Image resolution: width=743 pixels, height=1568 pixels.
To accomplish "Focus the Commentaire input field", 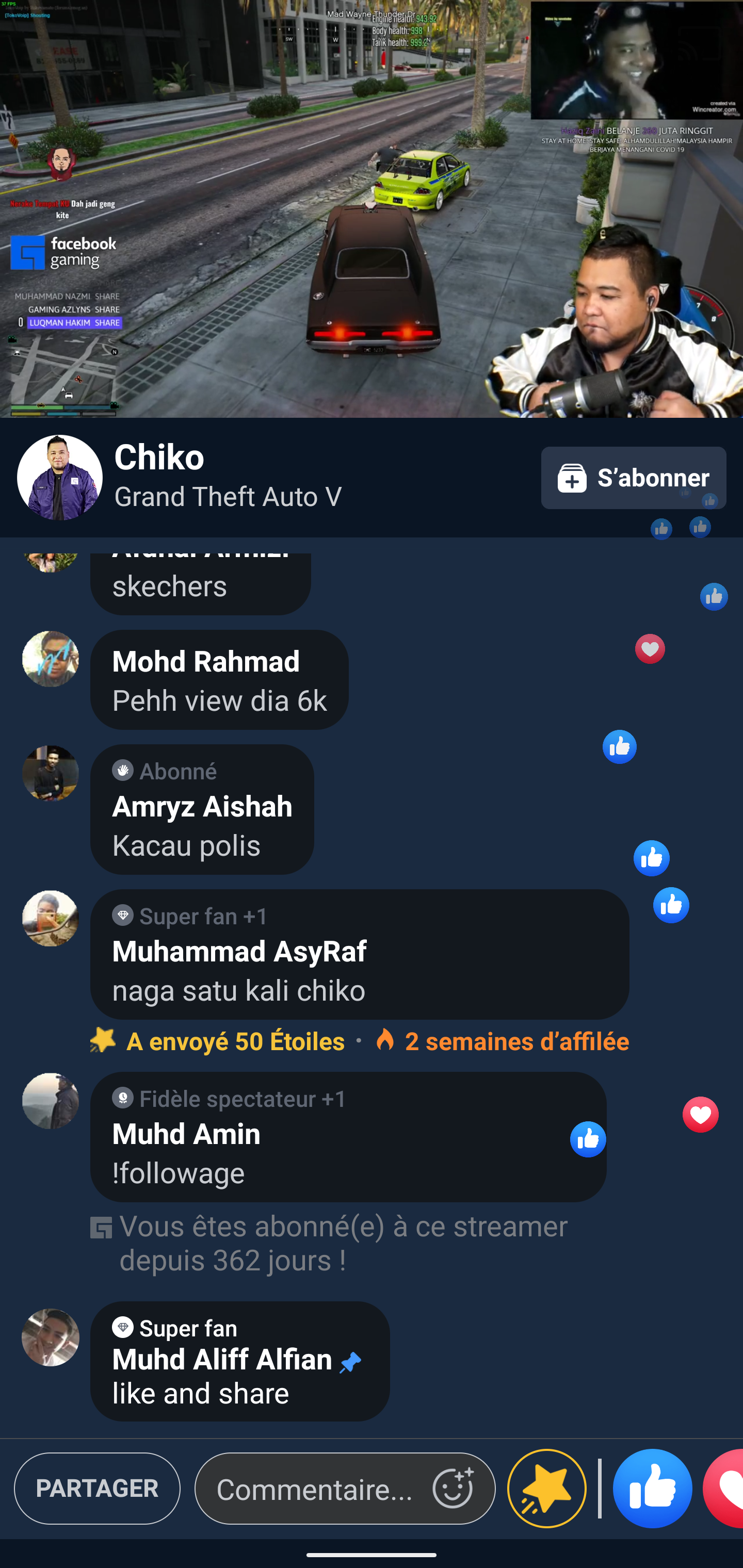I will click(317, 1489).
